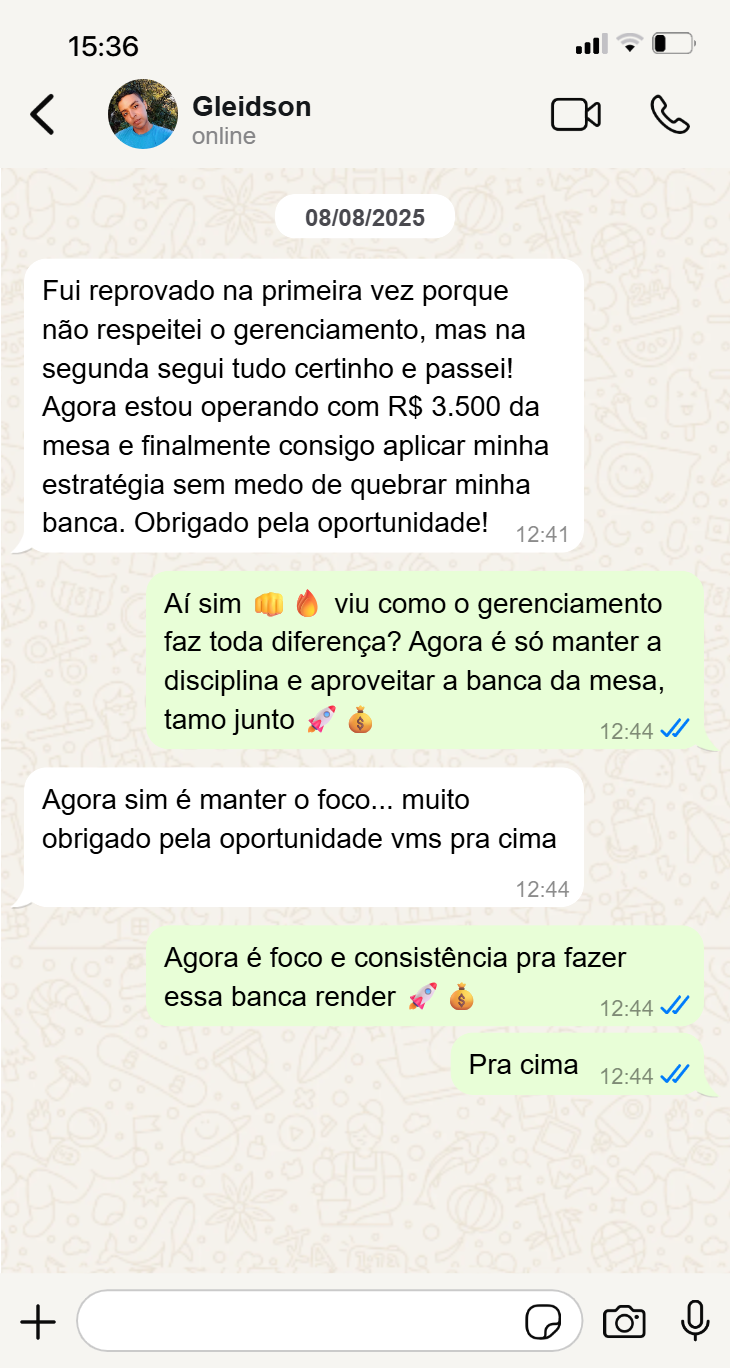Tap the microphone to record voice message

(x=695, y=1322)
